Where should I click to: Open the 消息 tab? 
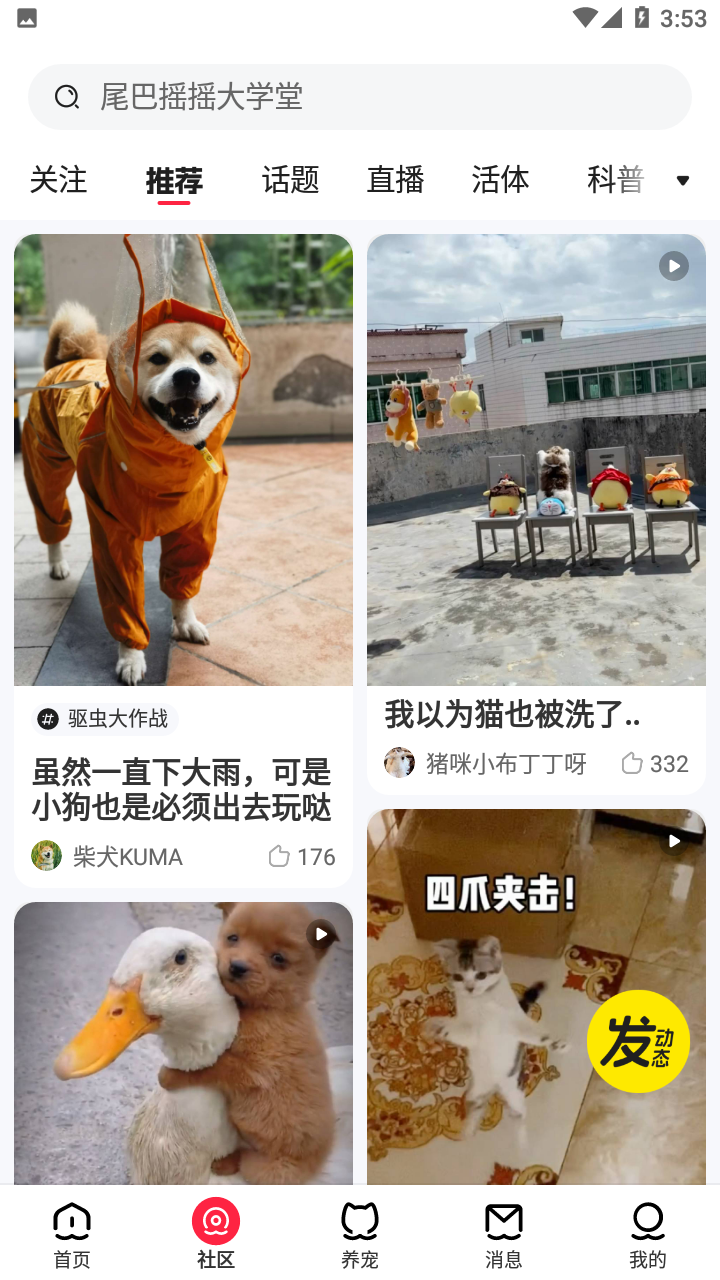tap(504, 1235)
